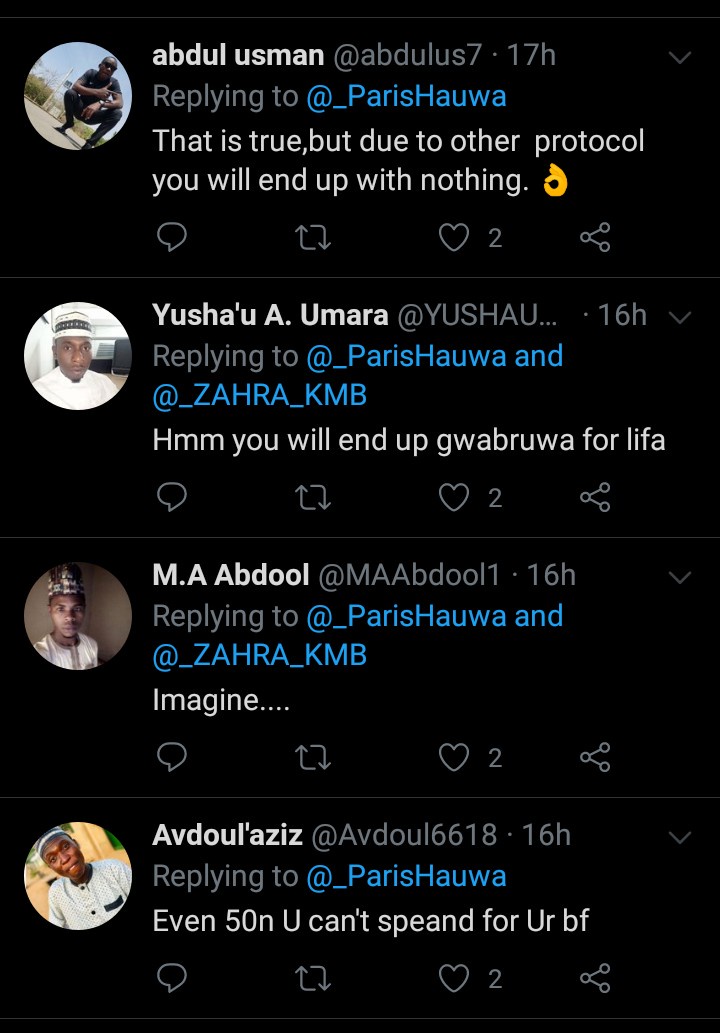Reply to Yusha'u A. Umara's tweet

coord(173,497)
